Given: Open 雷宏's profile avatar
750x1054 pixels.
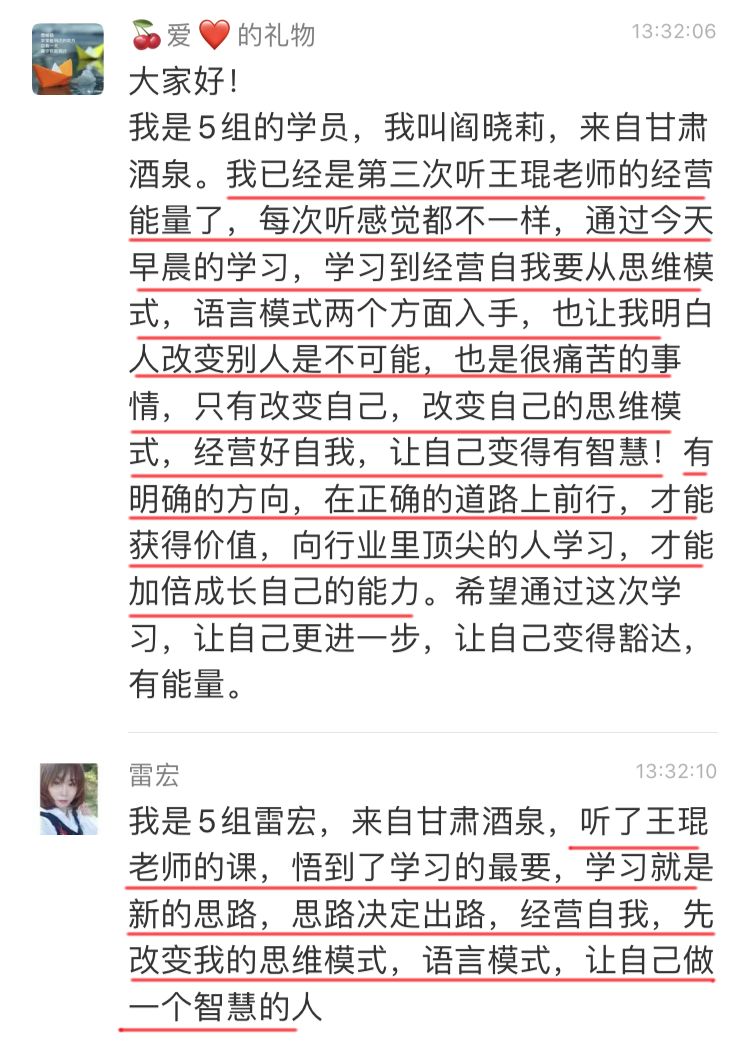Looking at the screenshot, I should coord(69,799).
